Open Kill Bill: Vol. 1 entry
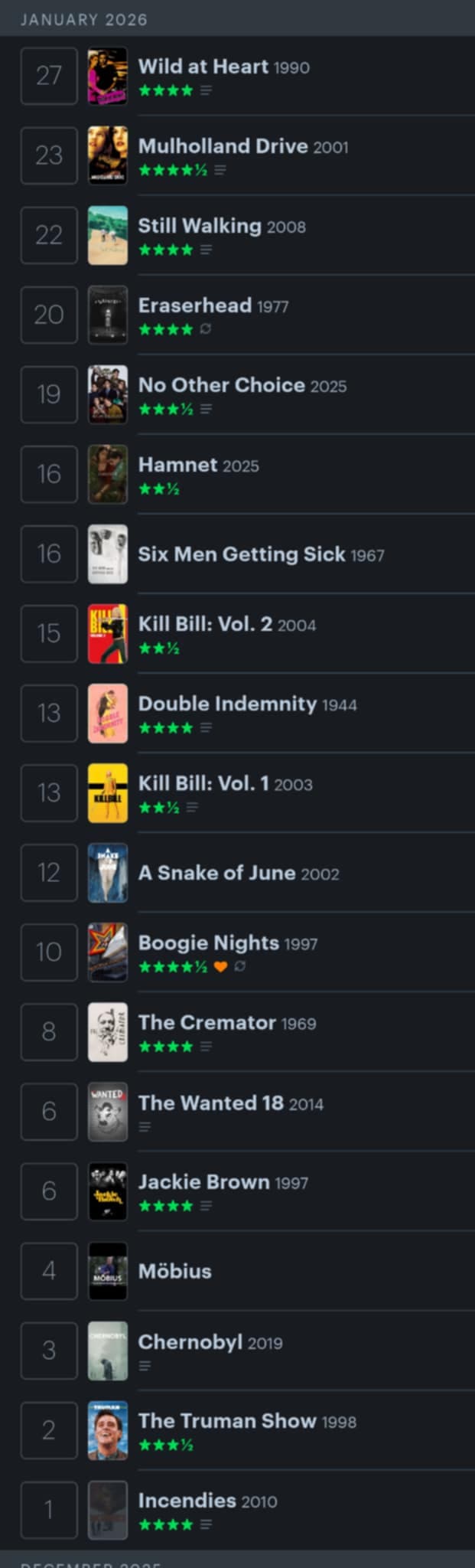 click(x=203, y=783)
